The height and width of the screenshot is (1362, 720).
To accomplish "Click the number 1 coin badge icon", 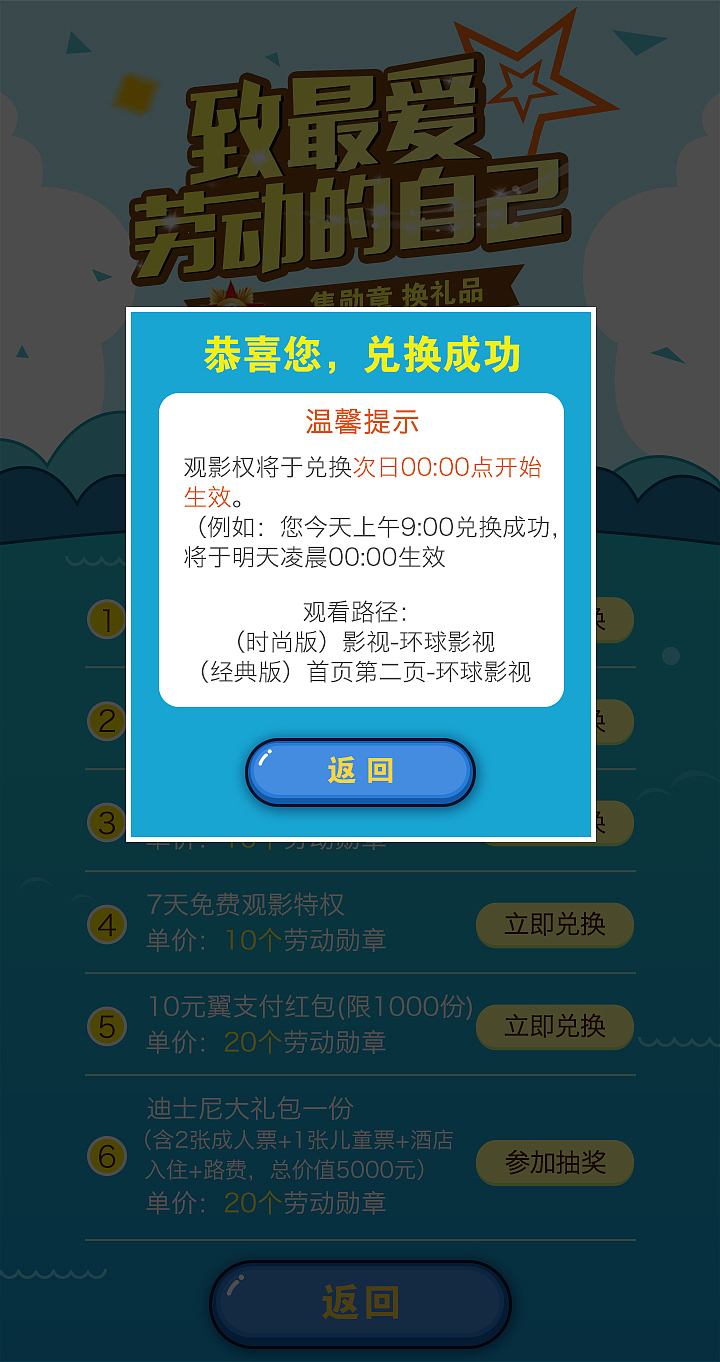I will pyautogui.click(x=107, y=620).
